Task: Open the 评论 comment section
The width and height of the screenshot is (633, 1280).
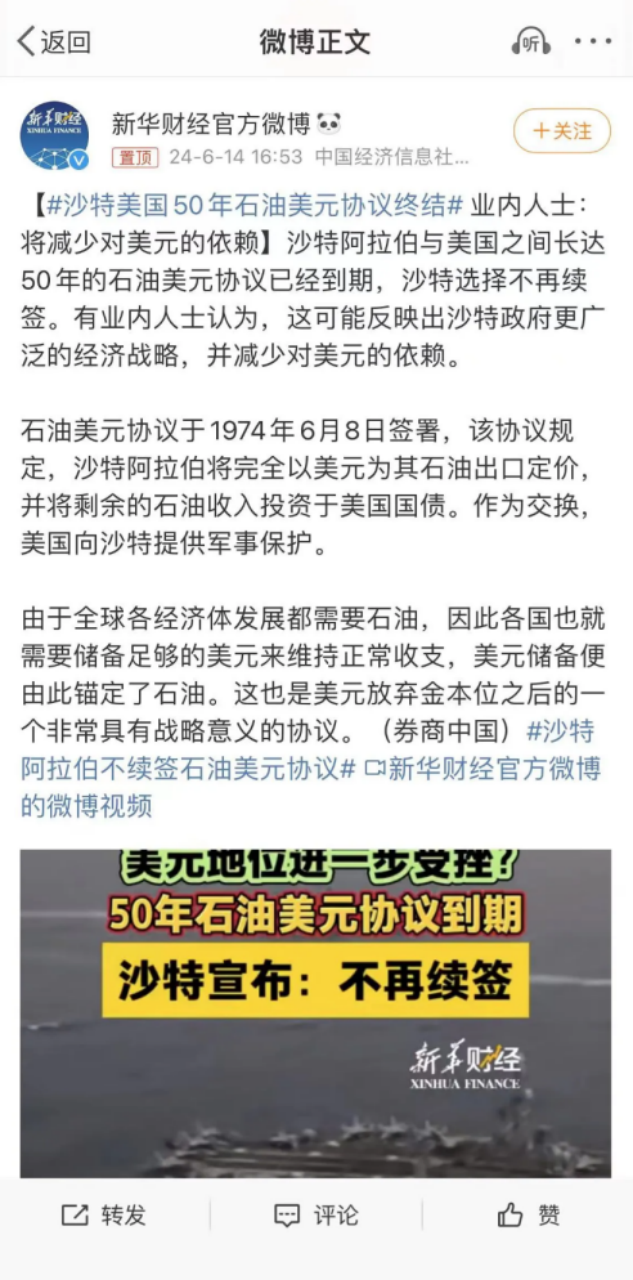Action: 316,1215
